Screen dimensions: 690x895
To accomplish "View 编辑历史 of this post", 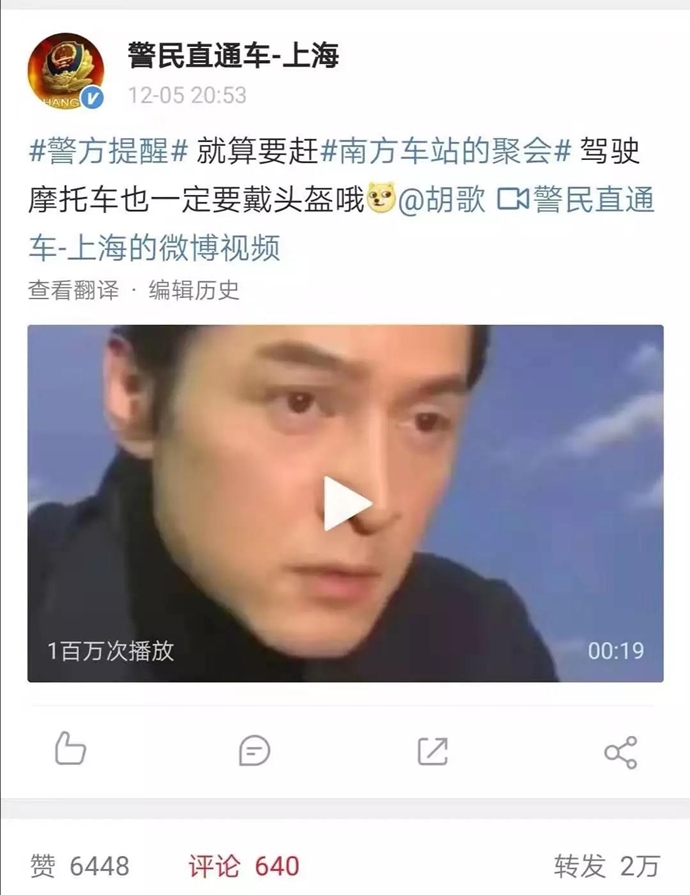I will coord(194,290).
